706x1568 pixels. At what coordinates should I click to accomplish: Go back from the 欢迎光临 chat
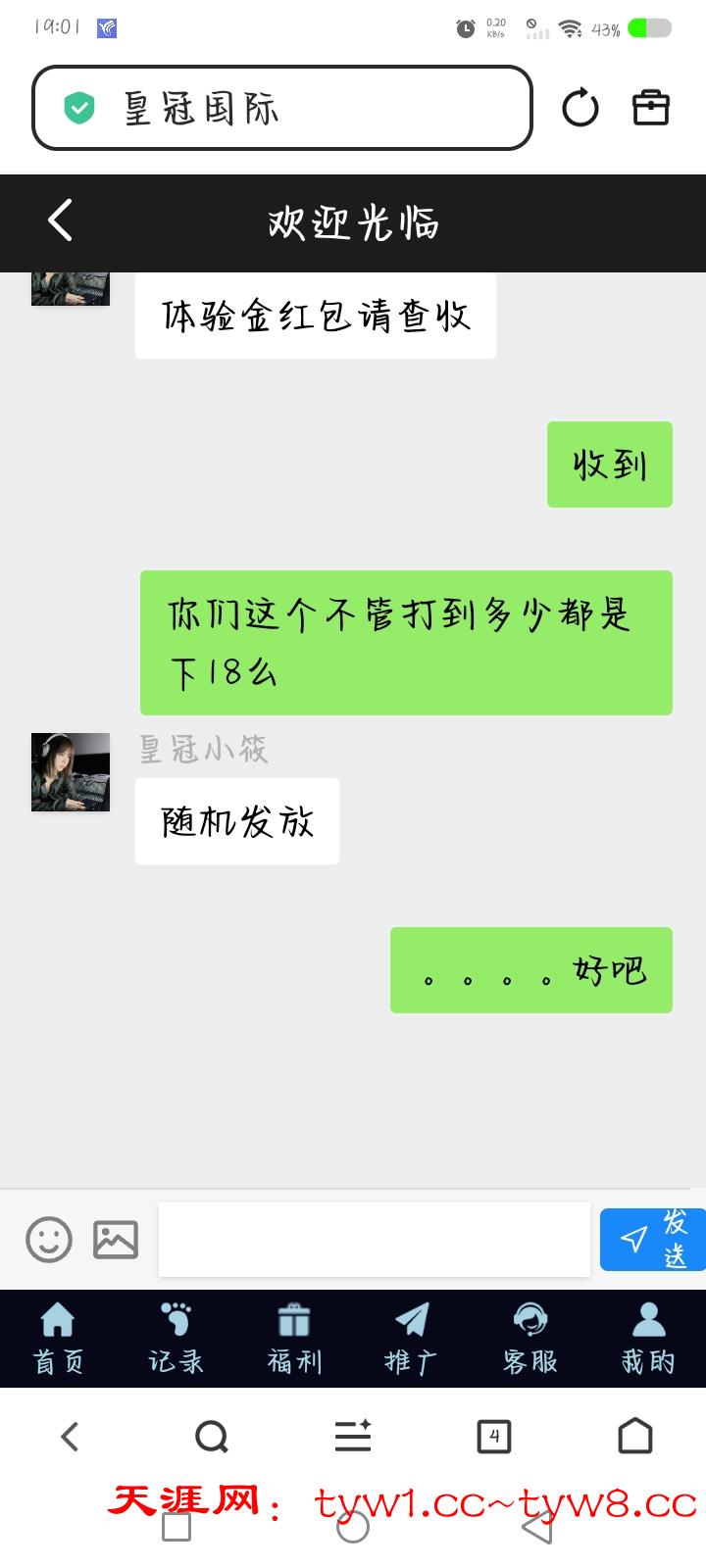(x=61, y=220)
